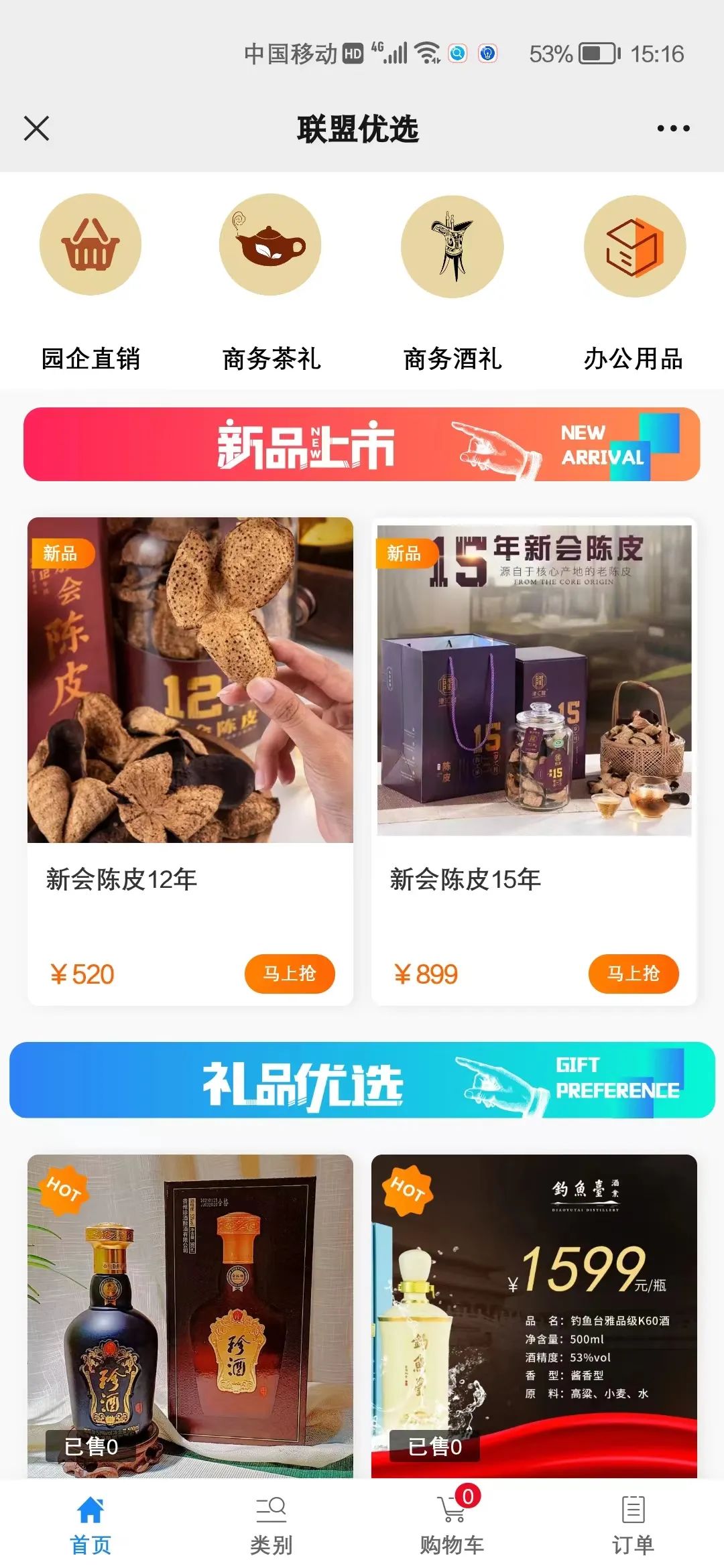Close the 联盟优选 mini program
Screen dimensions: 724x1568
36,128
